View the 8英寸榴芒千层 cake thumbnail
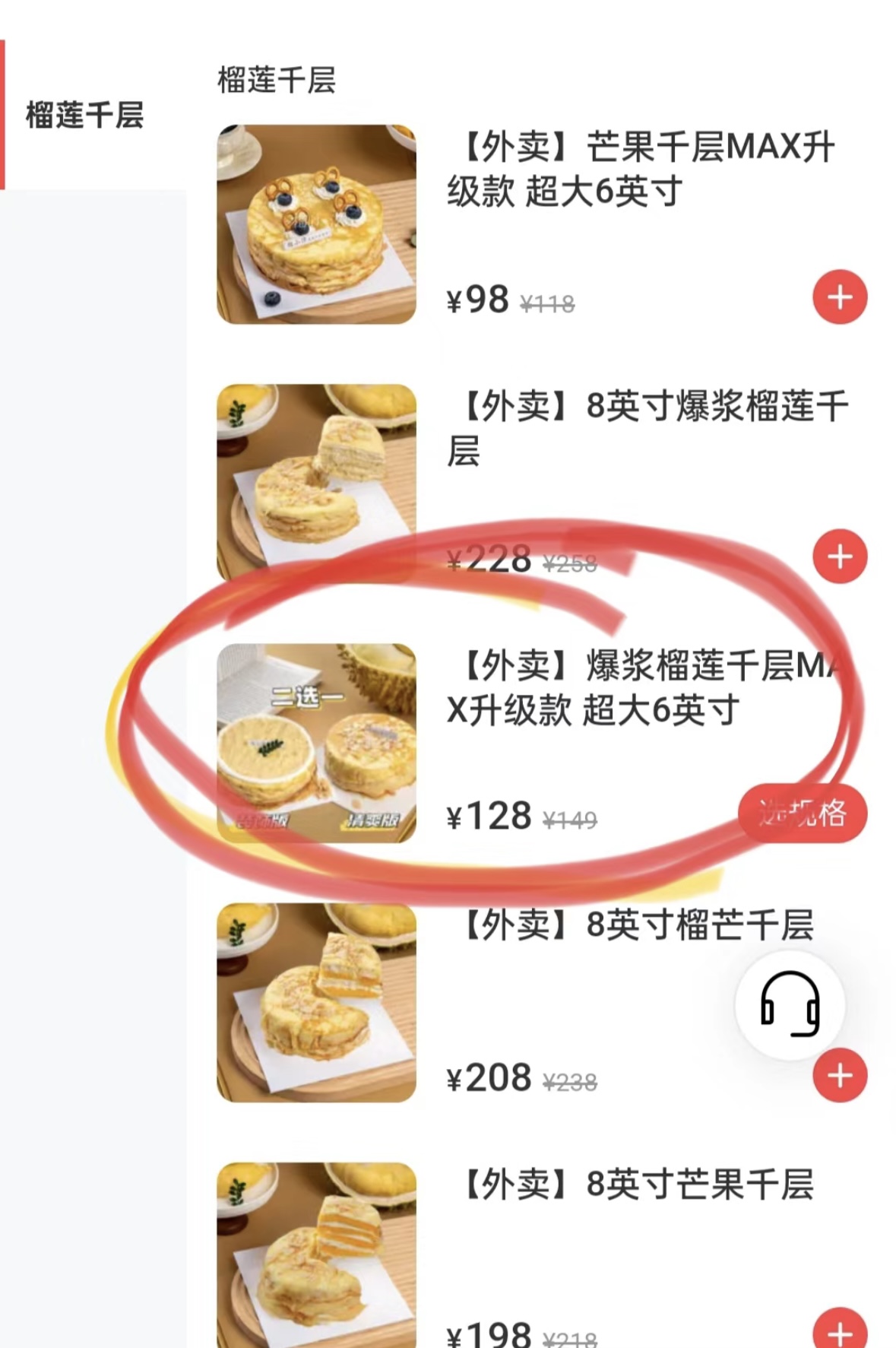The height and width of the screenshot is (1348, 896). 319,1000
